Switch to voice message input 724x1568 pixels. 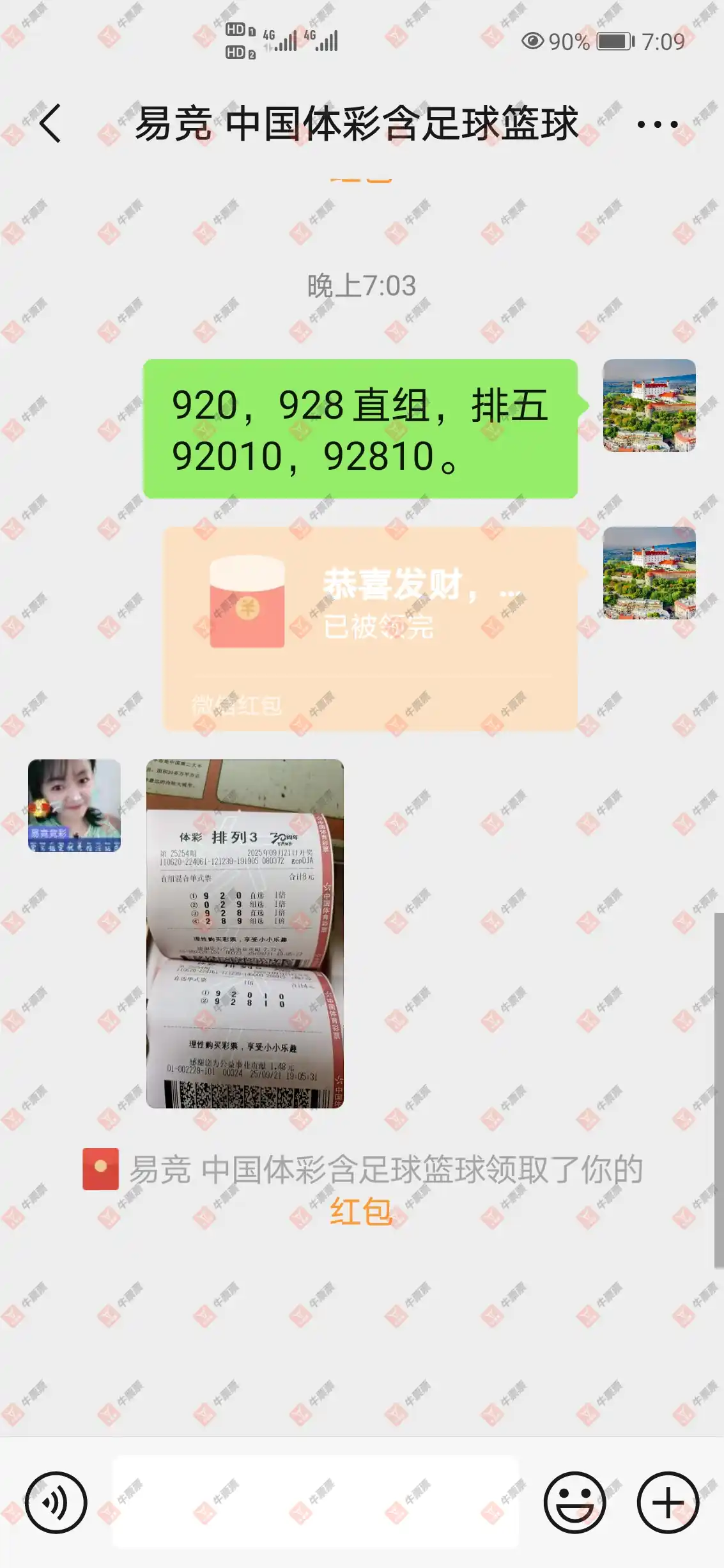(x=56, y=1502)
